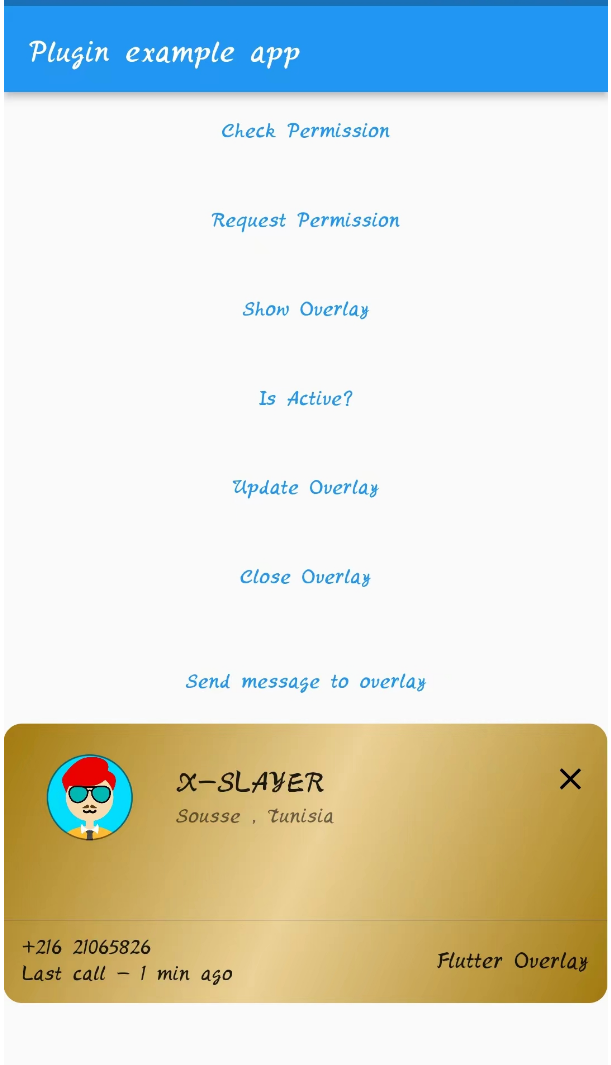Tap Show Overlay
This screenshot has height=1065, width=611.
[306, 309]
